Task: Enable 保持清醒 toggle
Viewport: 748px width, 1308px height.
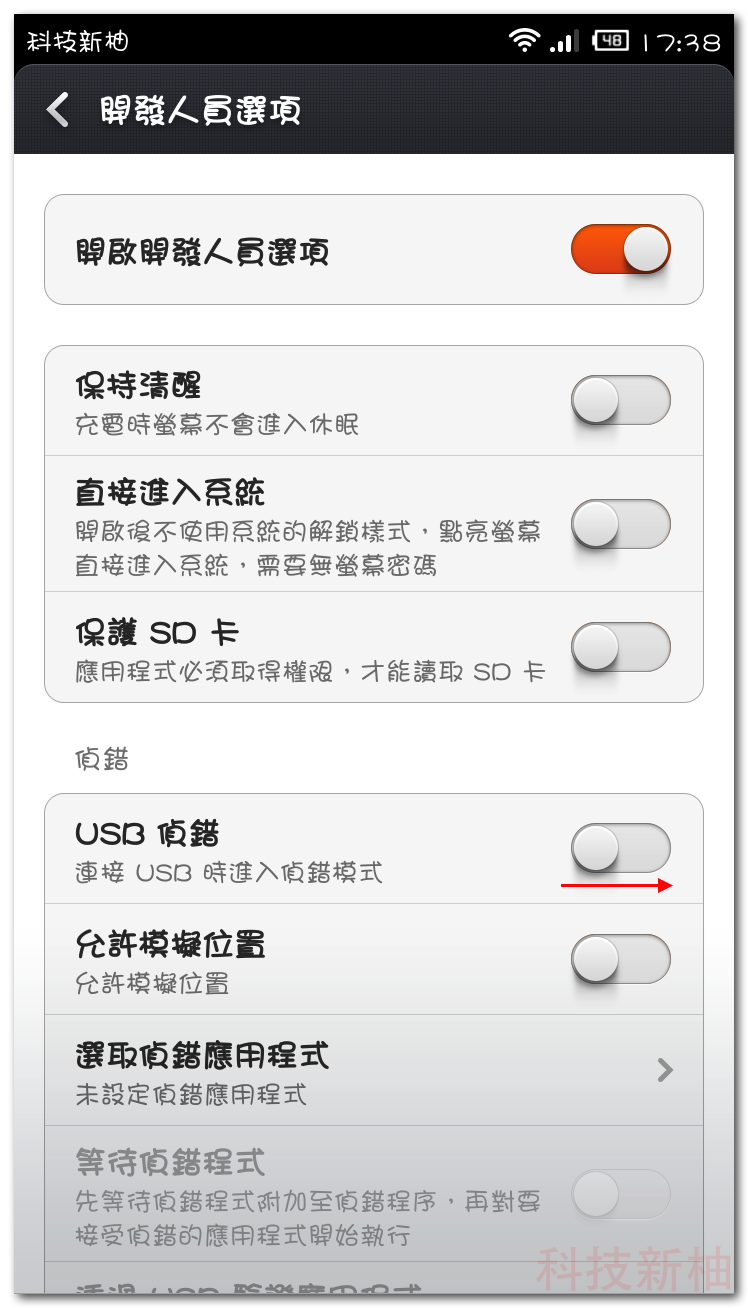Action: pos(620,401)
